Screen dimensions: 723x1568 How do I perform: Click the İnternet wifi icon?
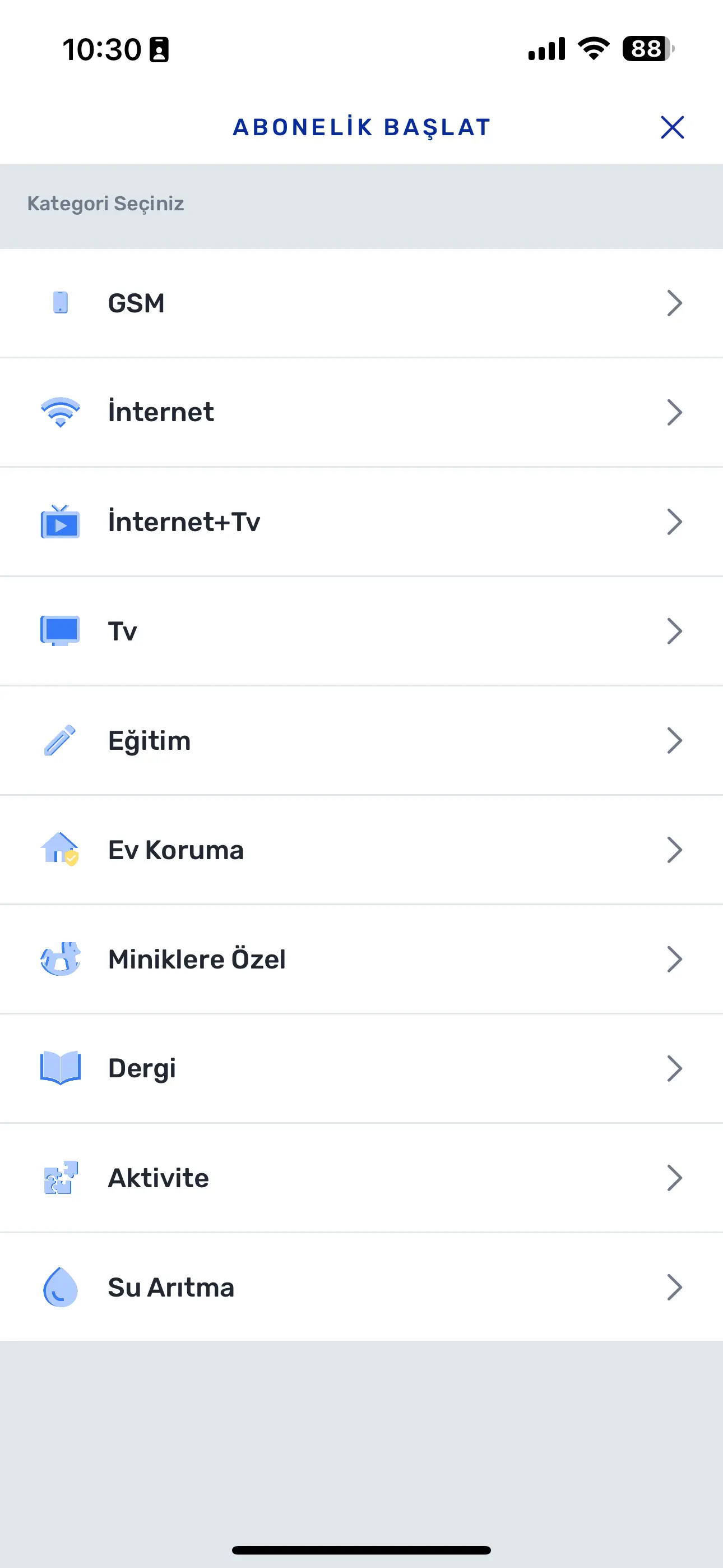click(59, 412)
